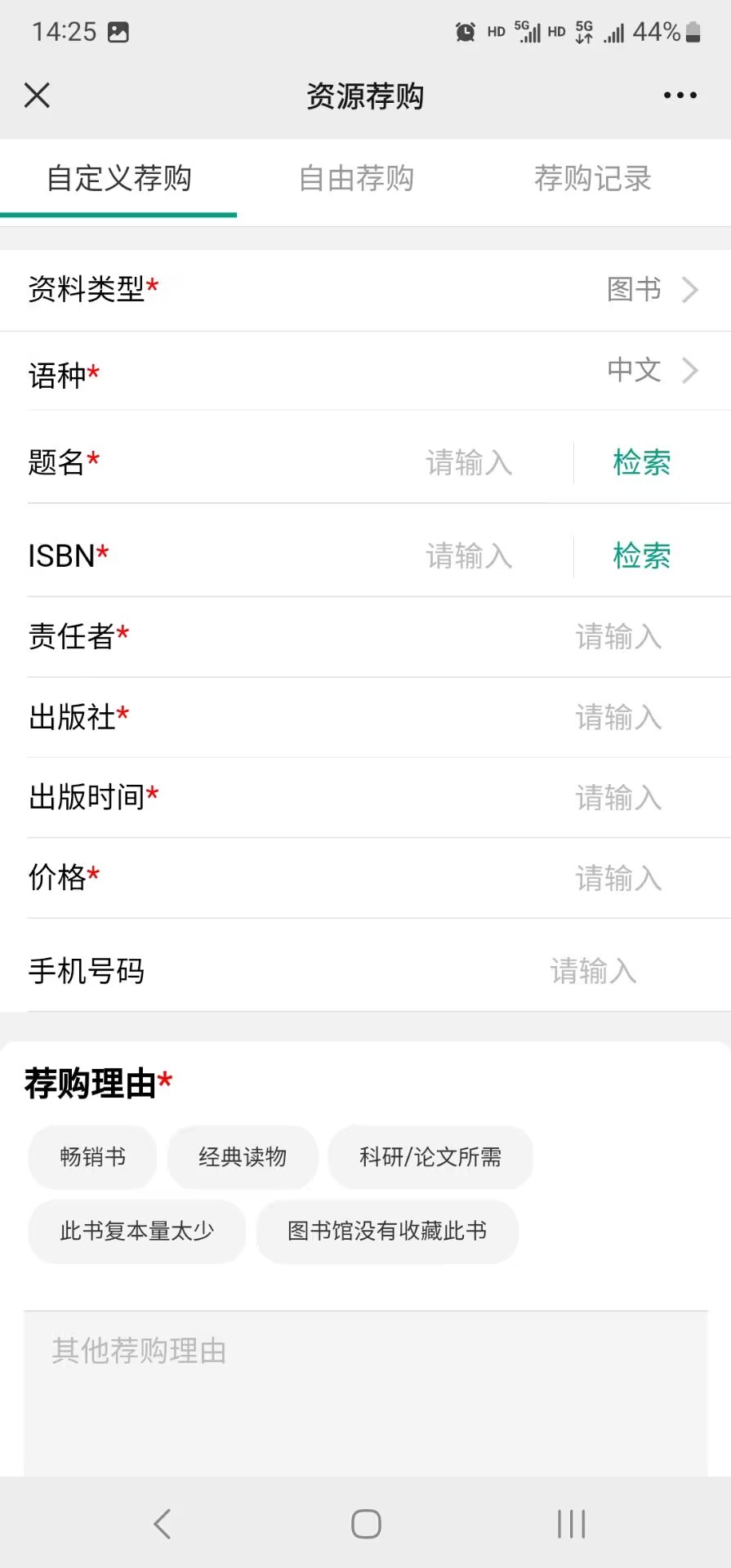This screenshot has height=1568, width=731.
Task: Choose 科研/论文所需 as the reason
Action: [430, 1156]
